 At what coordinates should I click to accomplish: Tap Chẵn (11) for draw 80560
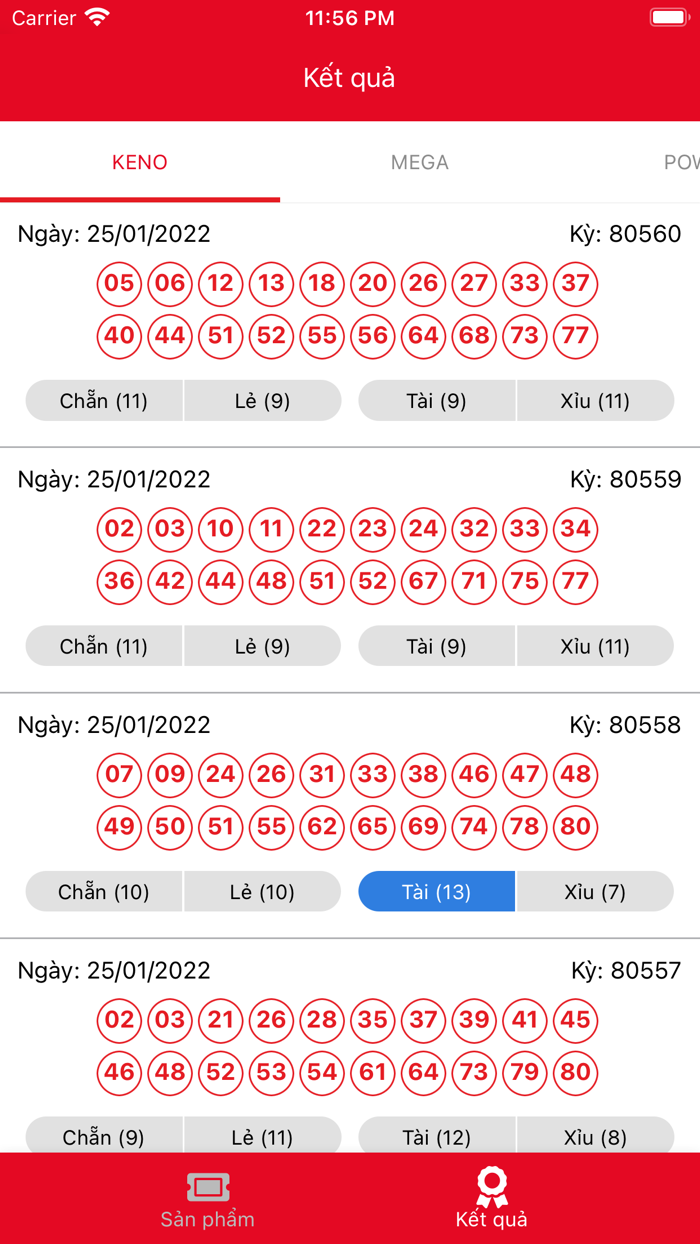(x=104, y=401)
